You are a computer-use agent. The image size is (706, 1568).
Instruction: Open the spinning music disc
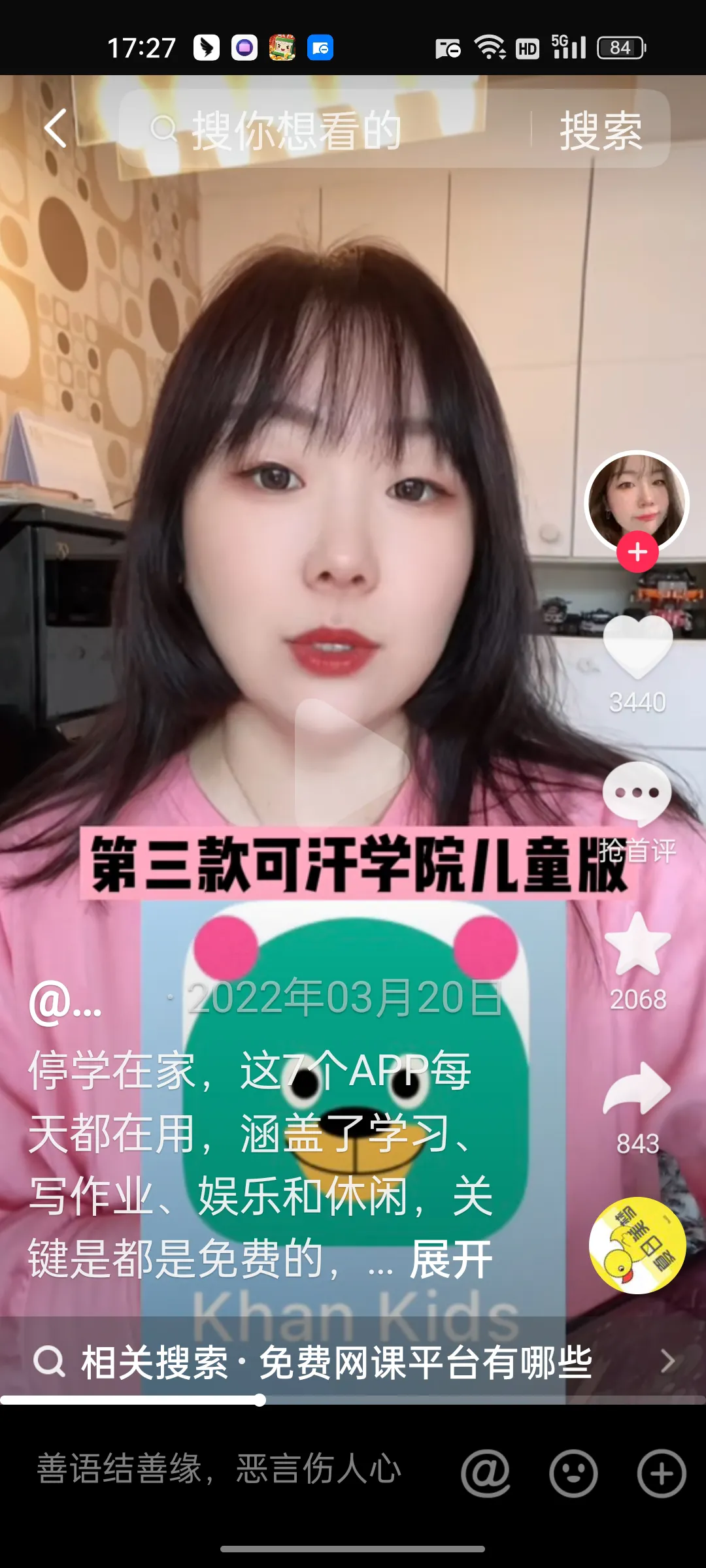click(x=637, y=1245)
